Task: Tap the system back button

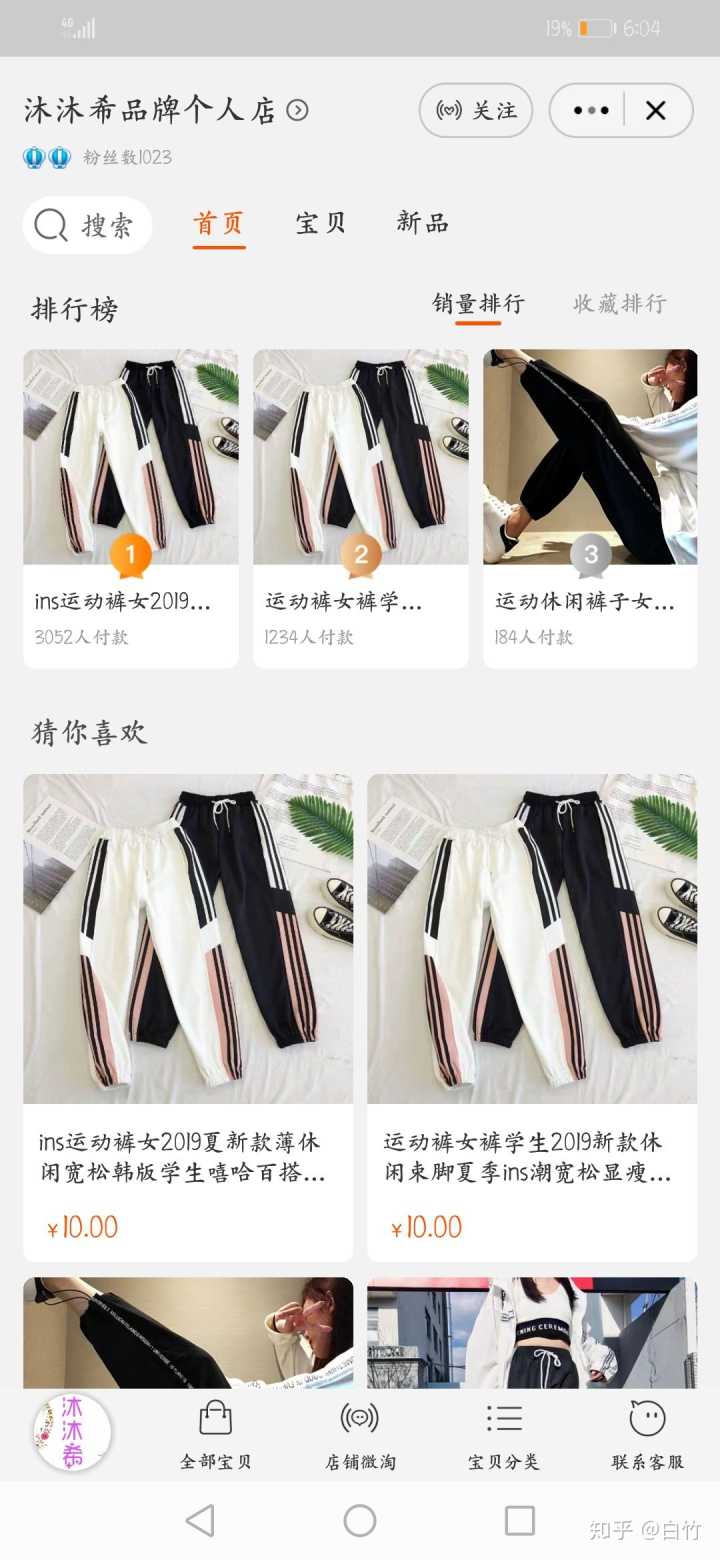Action: [x=200, y=1521]
